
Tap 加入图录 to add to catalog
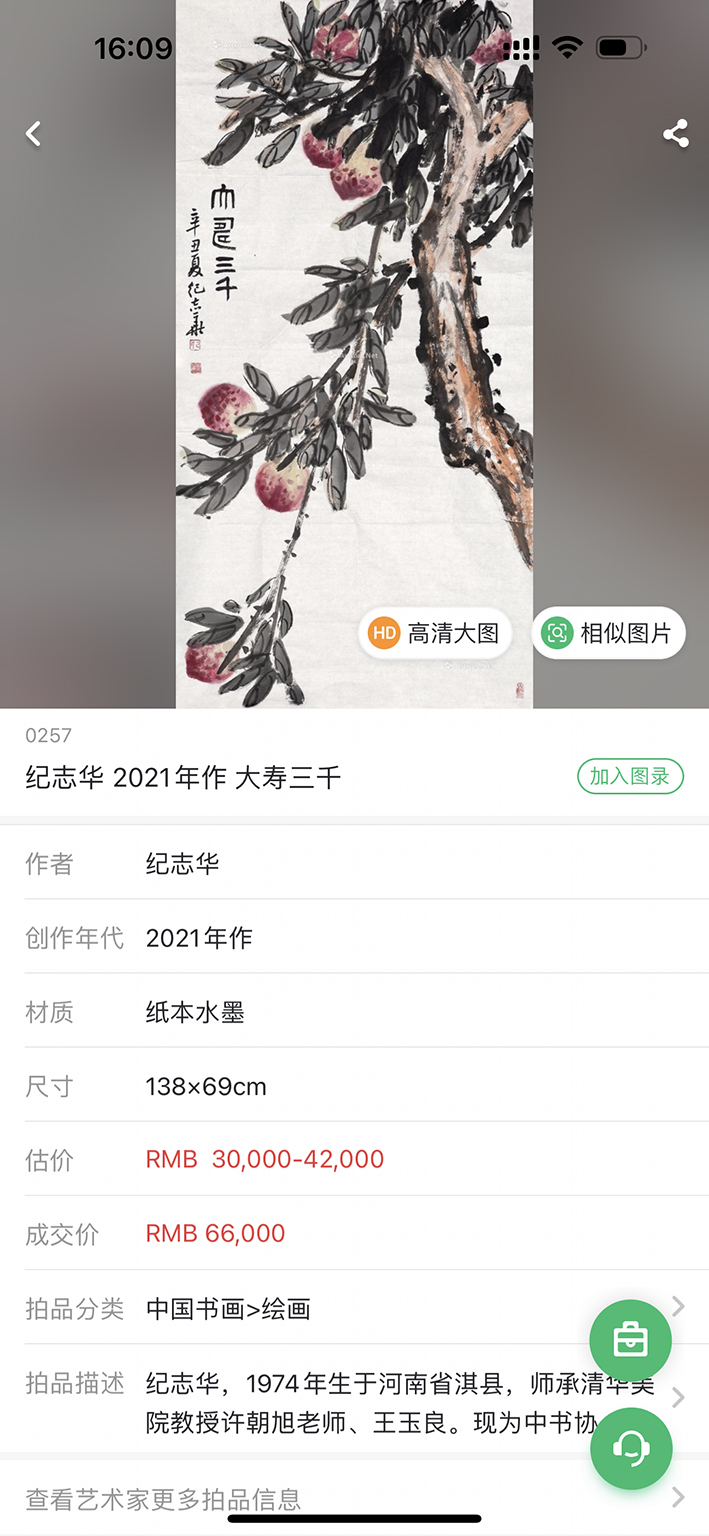[630, 777]
